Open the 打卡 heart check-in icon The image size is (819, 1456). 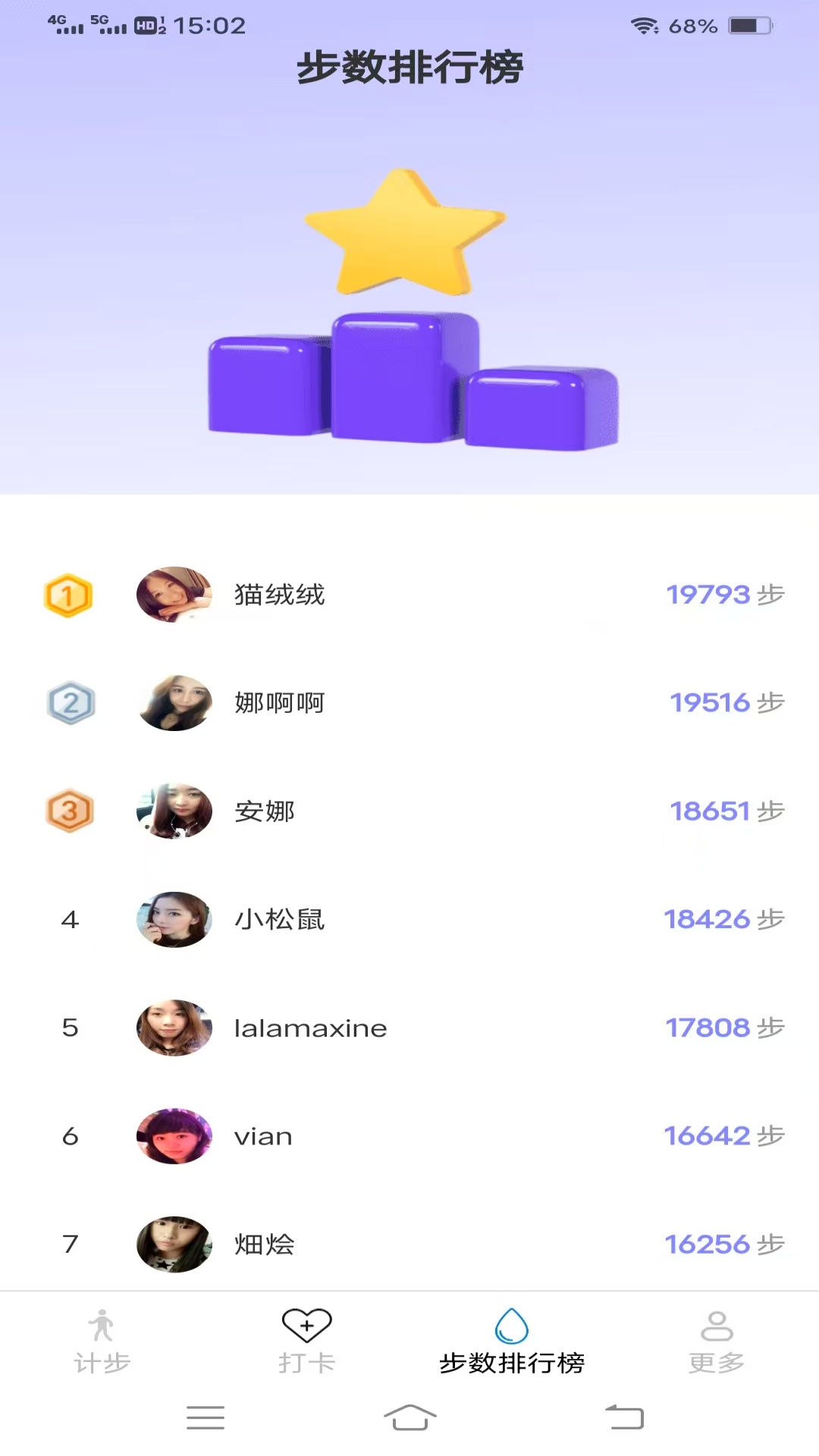pos(306,1323)
